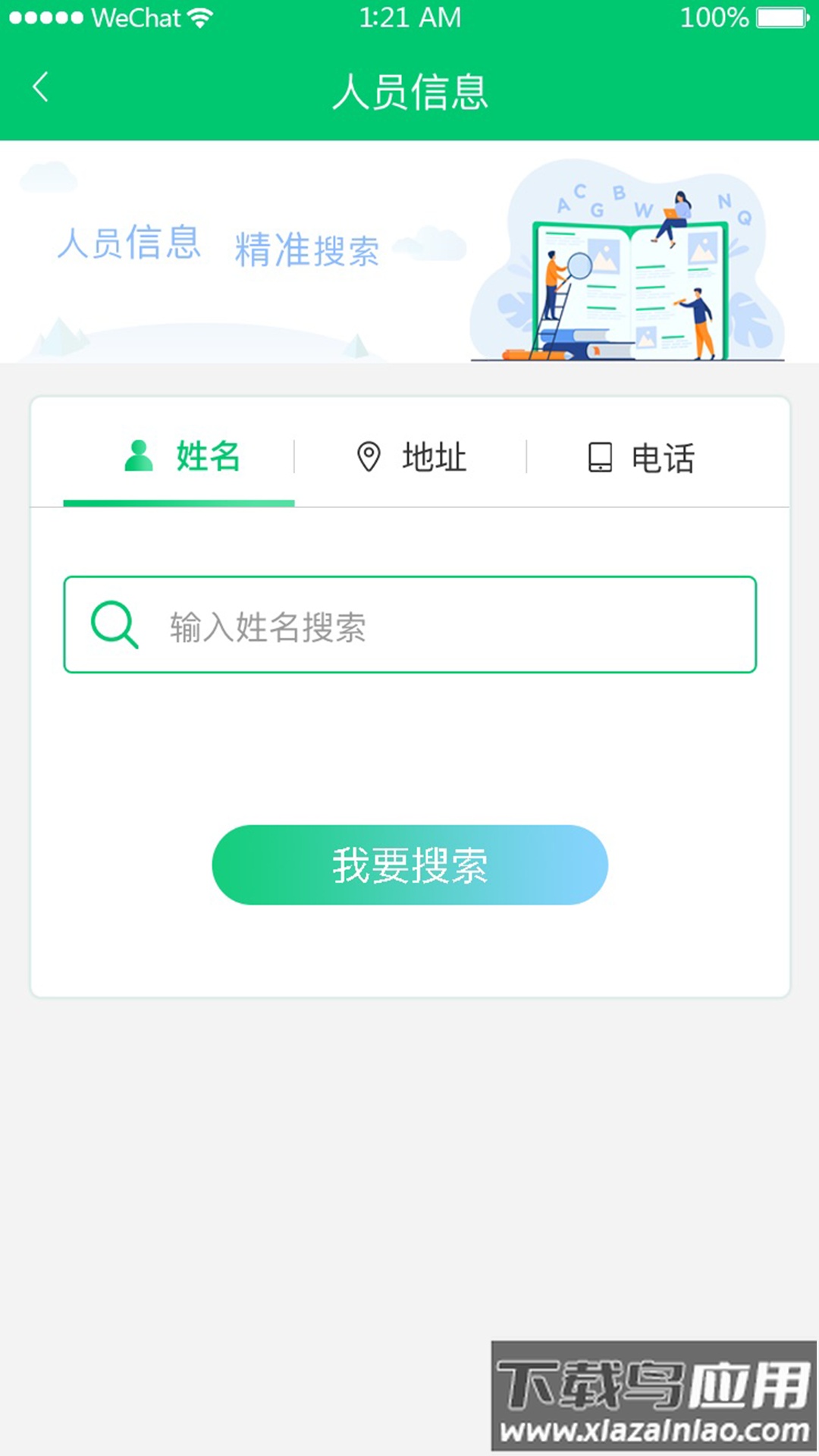819x1456 pixels.
Task: Select the person icon next to 姓名
Action: [138, 455]
